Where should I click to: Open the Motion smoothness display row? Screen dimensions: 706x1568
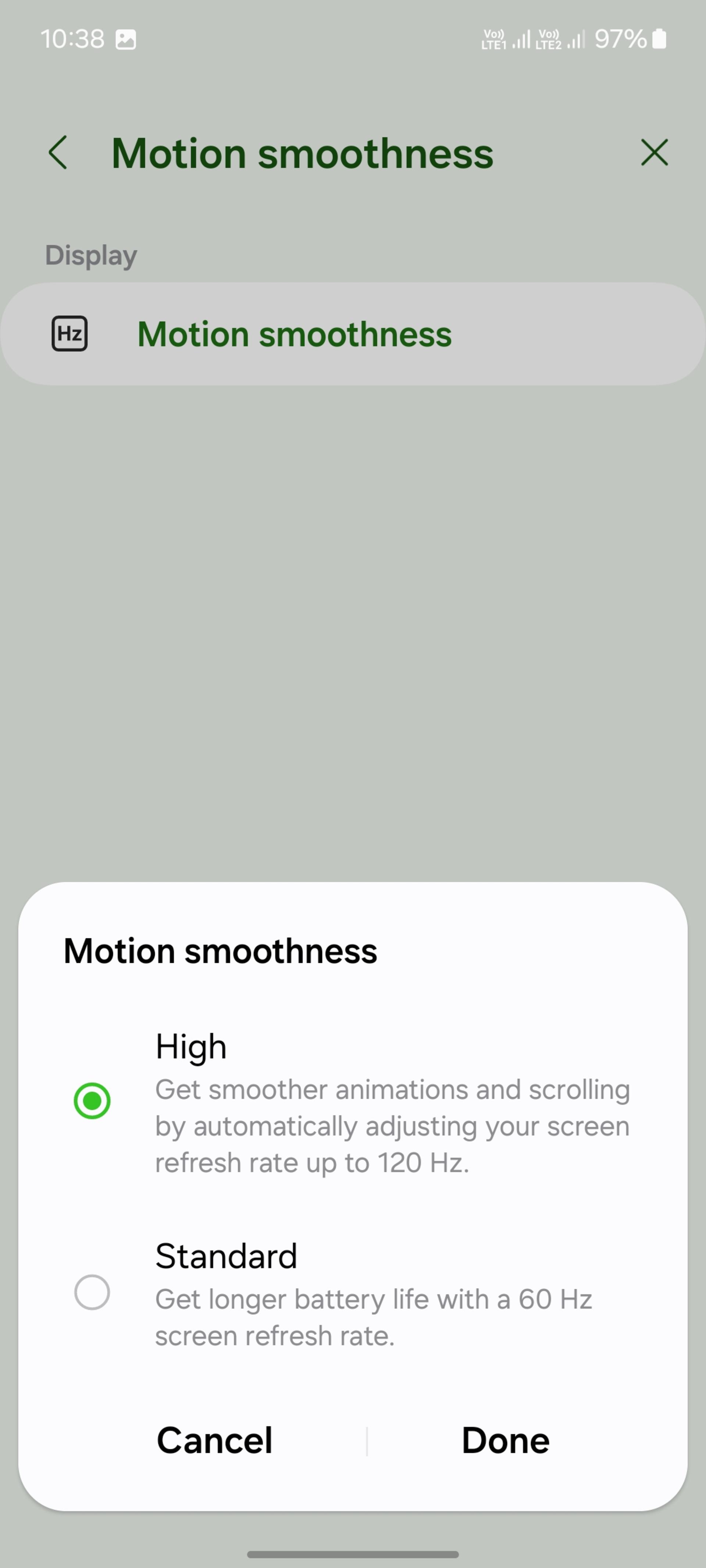coord(353,334)
